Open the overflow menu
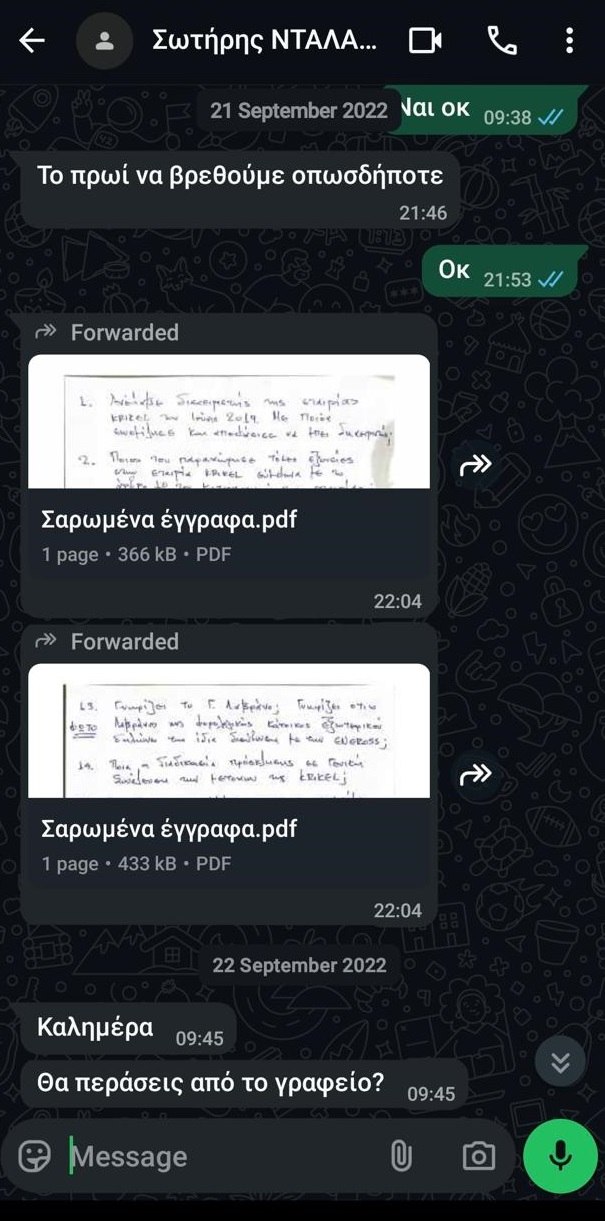 tap(569, 41)
